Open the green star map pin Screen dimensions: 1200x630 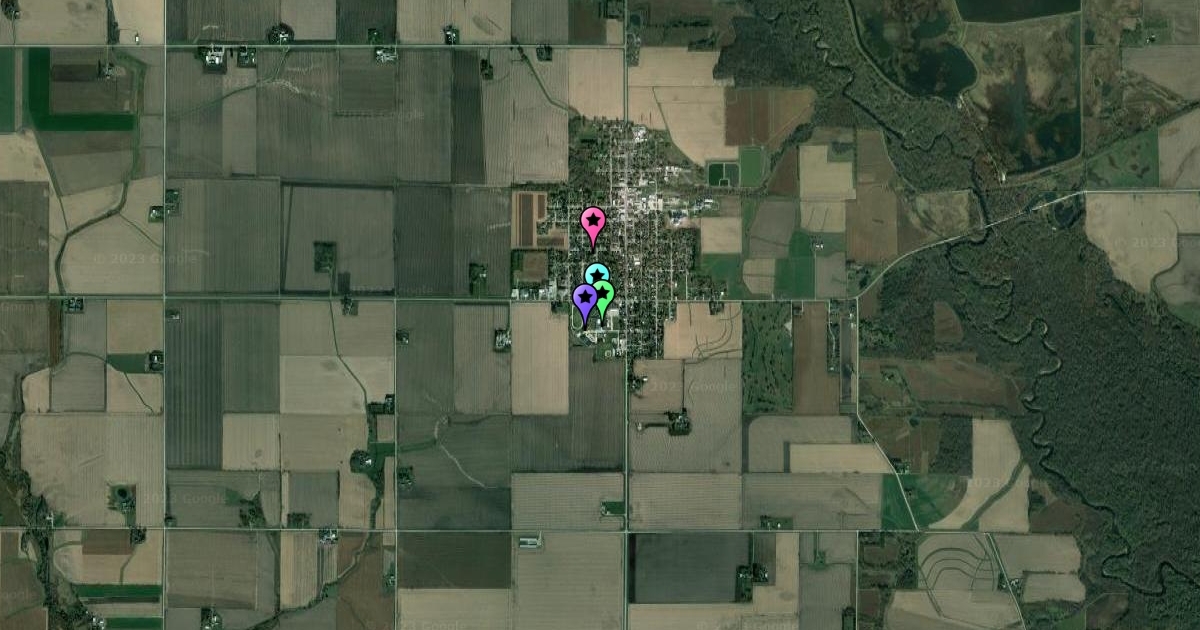click(605, 290)
